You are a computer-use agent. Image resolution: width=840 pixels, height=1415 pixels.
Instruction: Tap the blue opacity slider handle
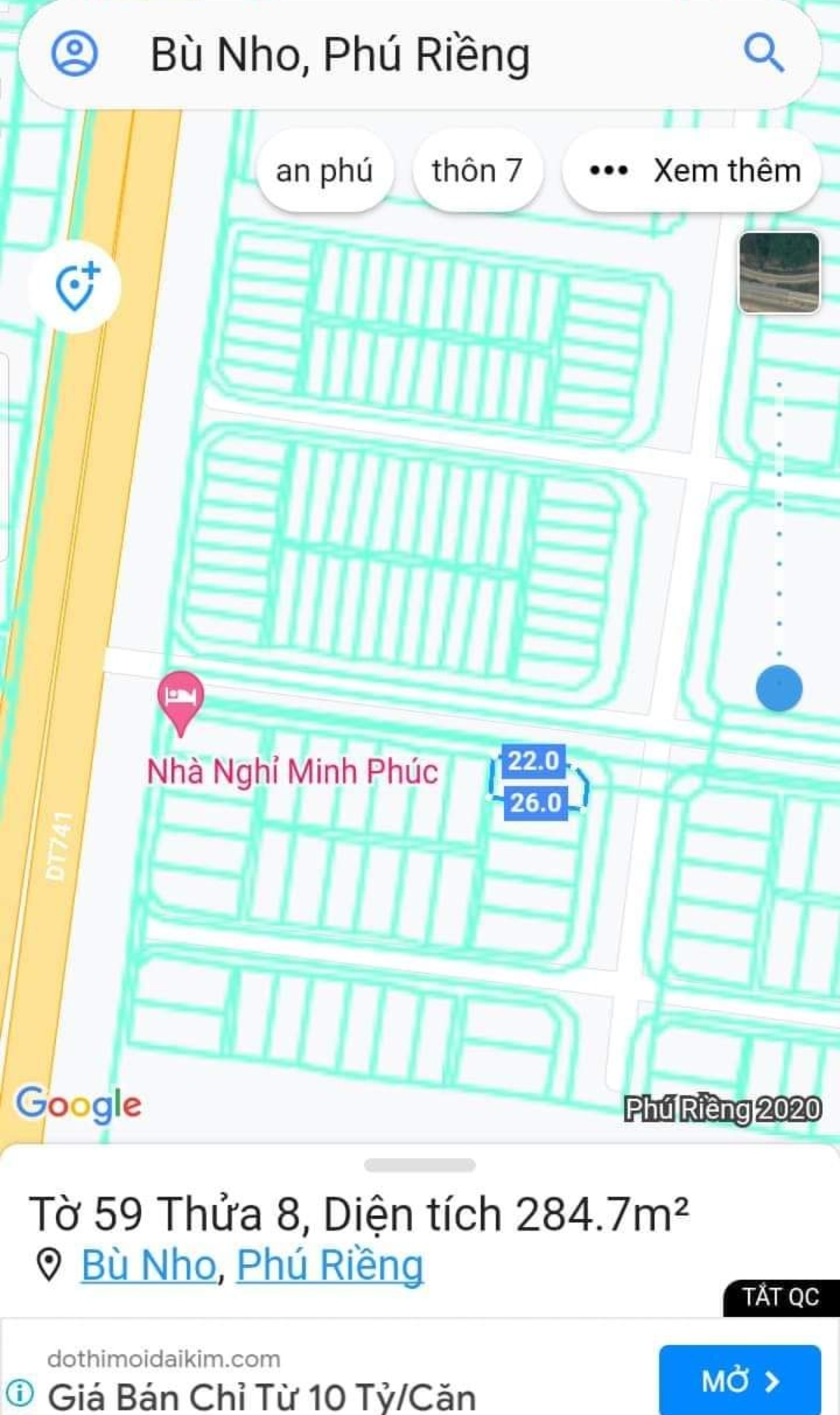pyautogui.click(x=779, y=688)
